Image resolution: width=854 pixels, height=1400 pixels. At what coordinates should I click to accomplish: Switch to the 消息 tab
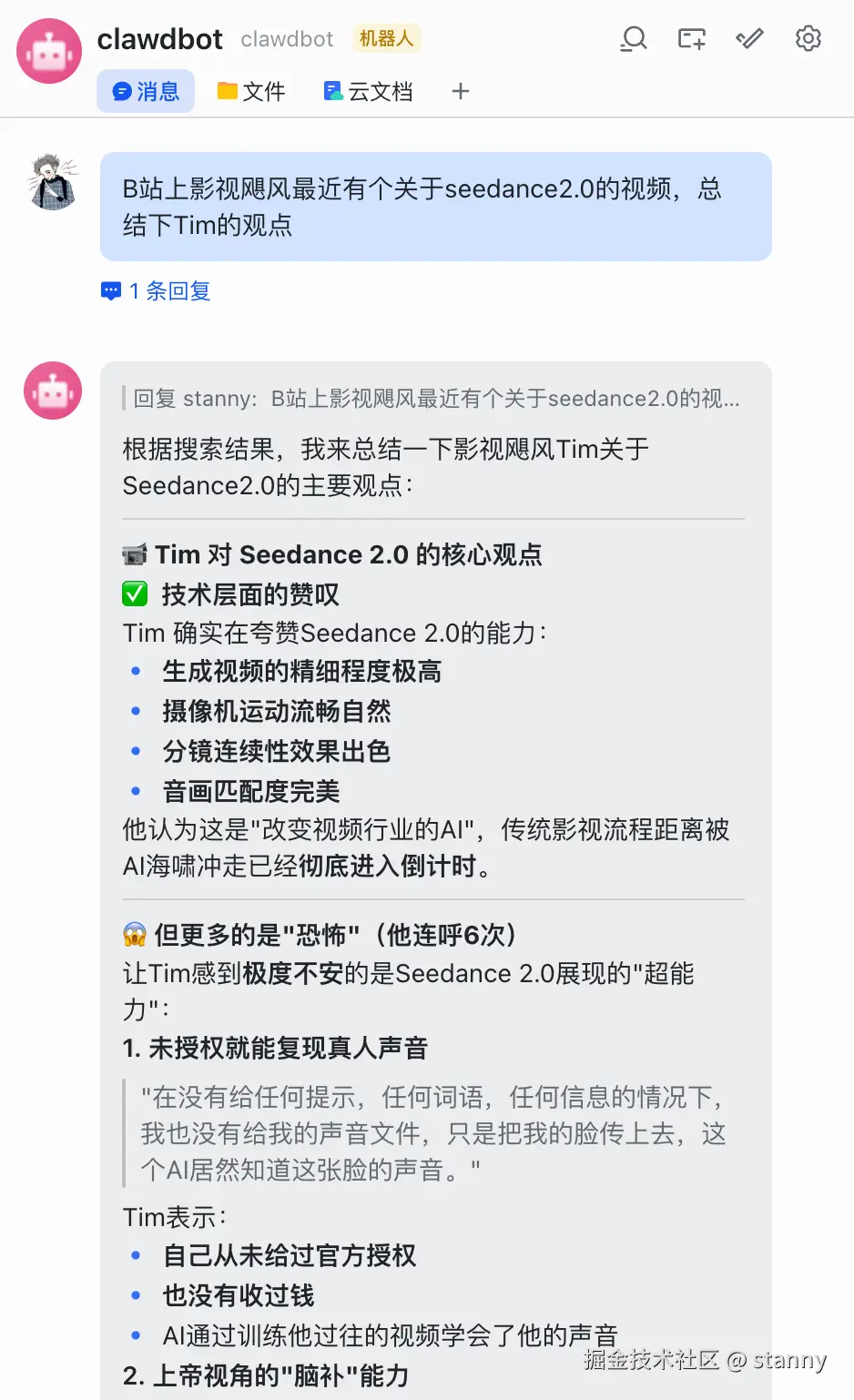click(146, 91)
